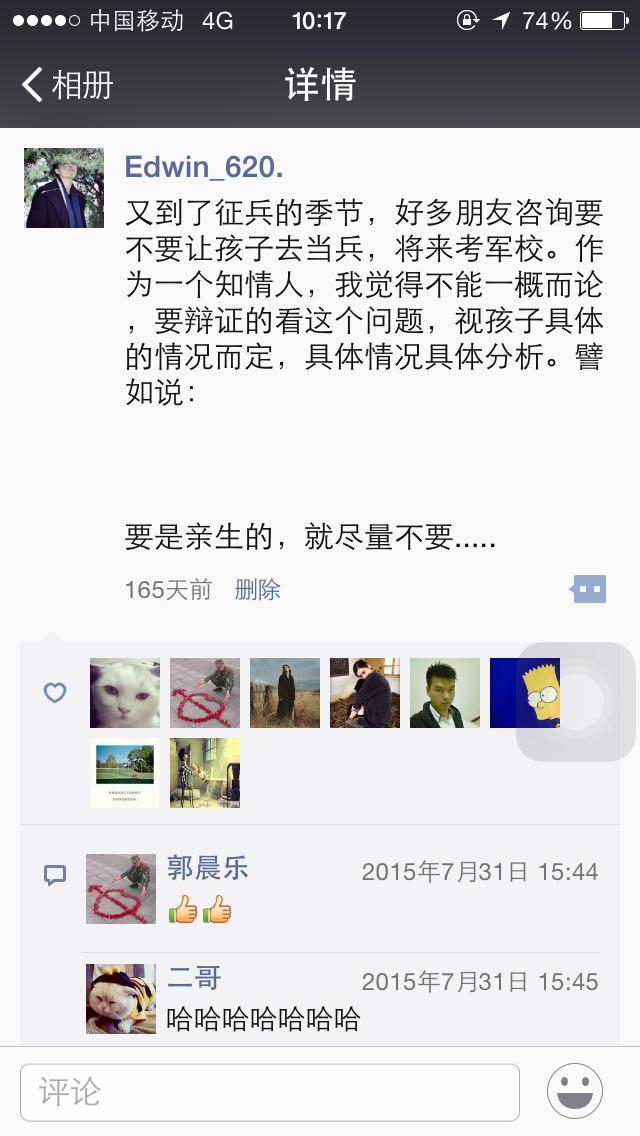This screenshot has height=1136, width=640.
Task: Tap the Edwin_620. username link
Action: coord(203,167)
